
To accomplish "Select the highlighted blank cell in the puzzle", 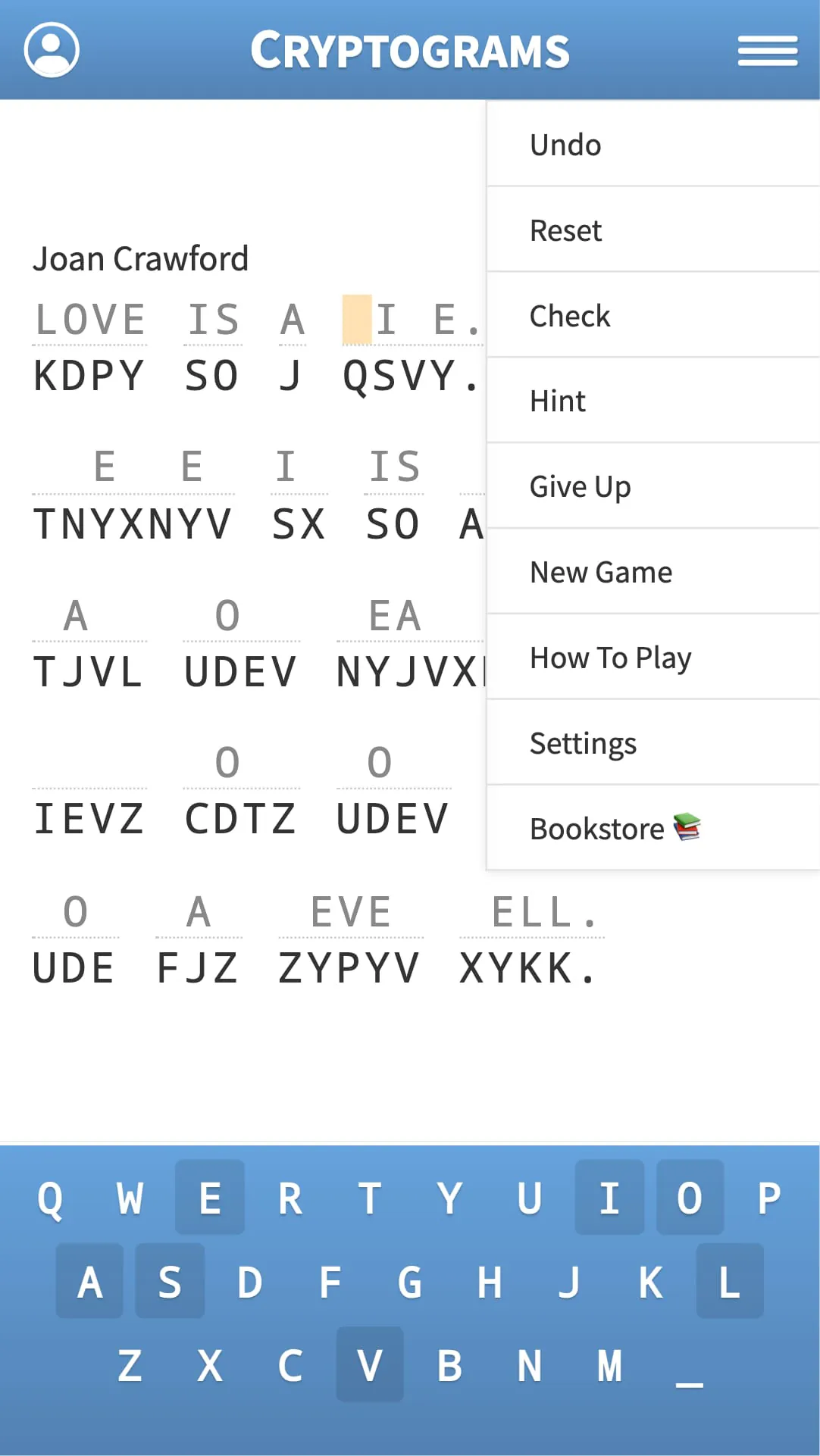I will 357,319.
